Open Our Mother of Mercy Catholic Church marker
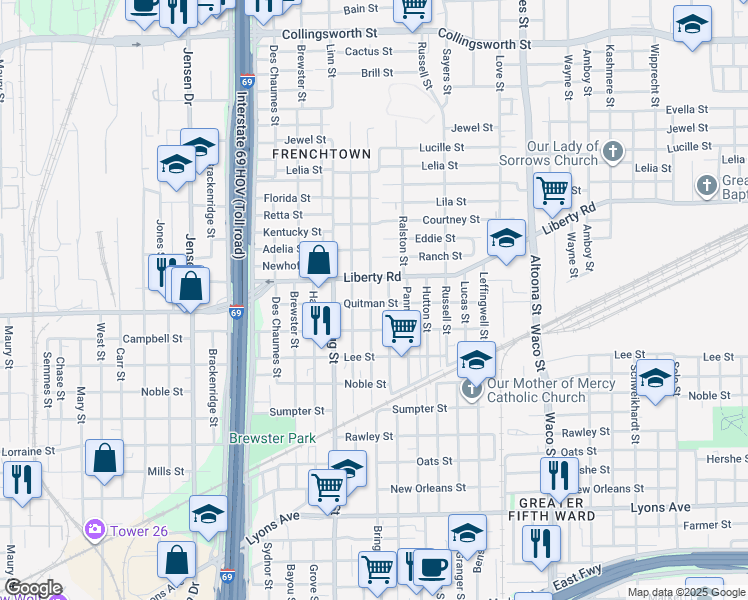Screen dimensions: 748x600 tap(471, 390)
